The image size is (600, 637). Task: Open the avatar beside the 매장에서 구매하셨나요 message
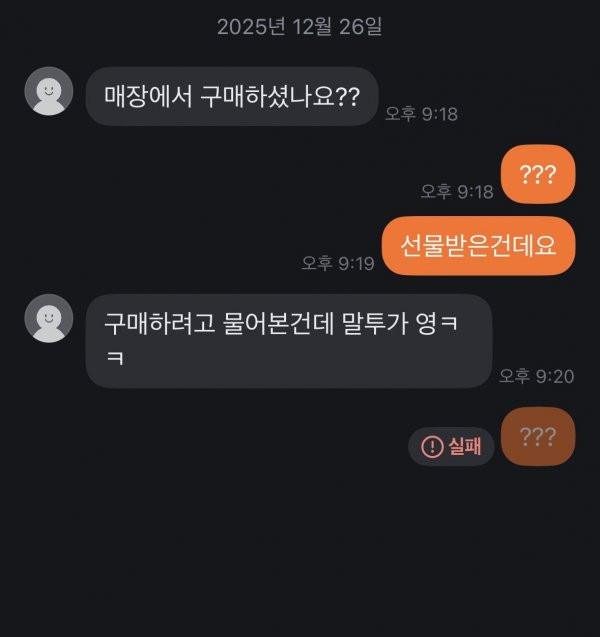pos(48,92)
